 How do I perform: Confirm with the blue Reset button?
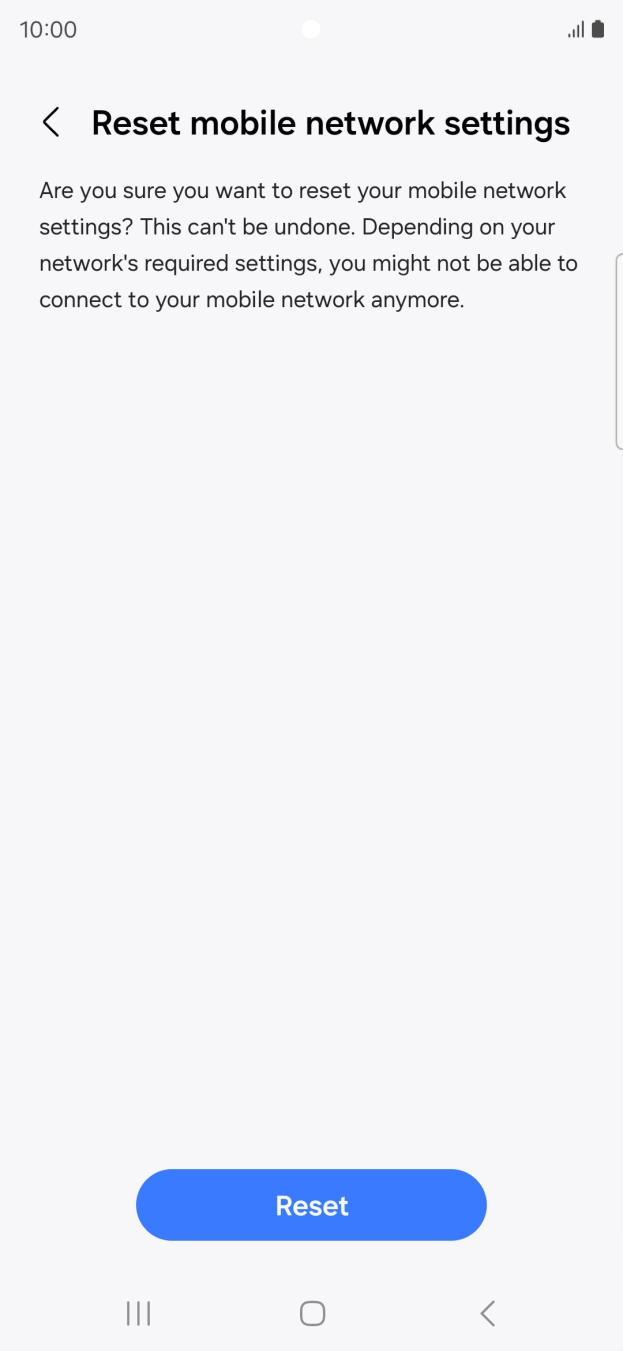pyautogui.click(x=311, y=1205)
